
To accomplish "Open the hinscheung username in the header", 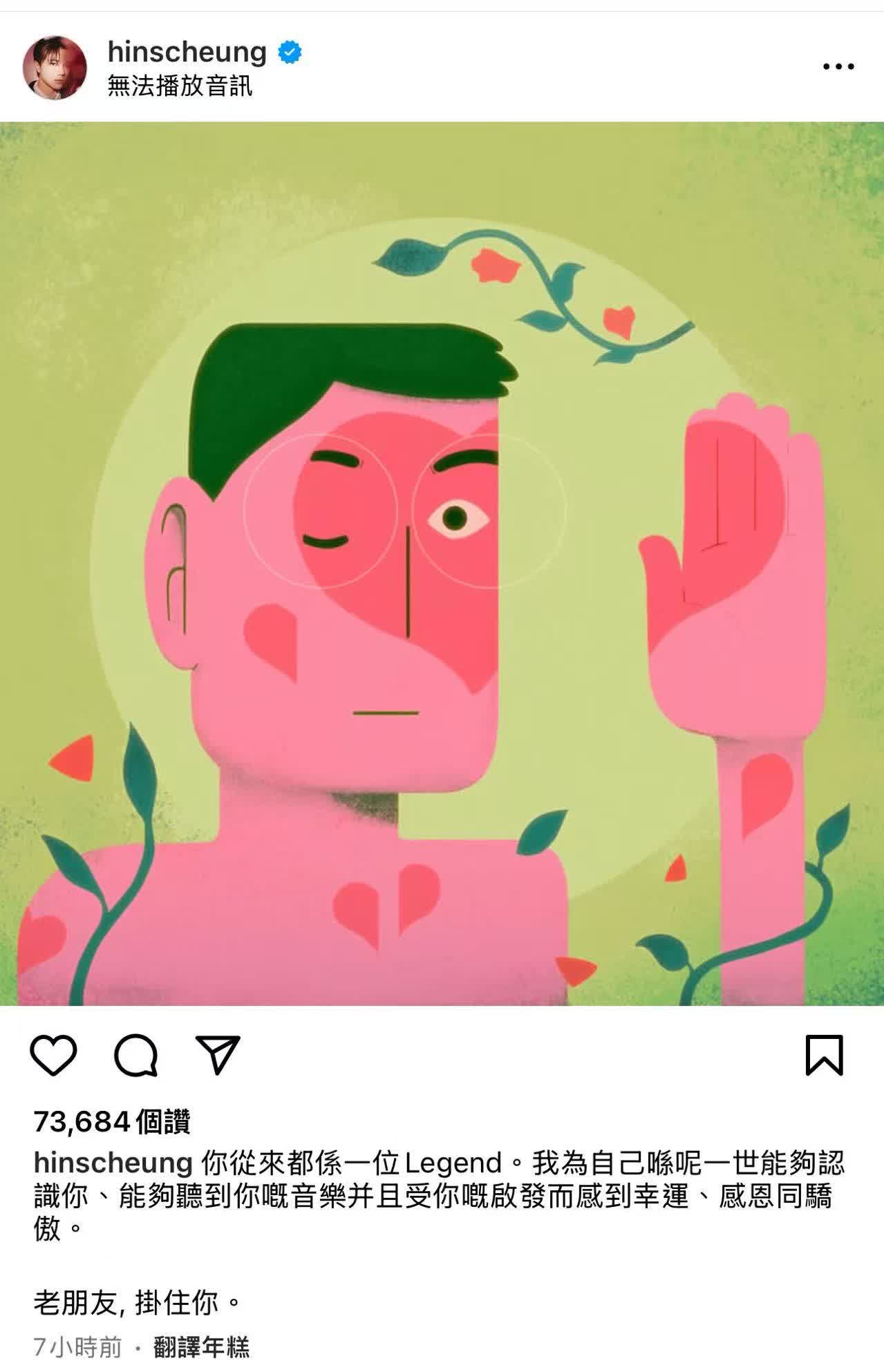I will [187, 53].
